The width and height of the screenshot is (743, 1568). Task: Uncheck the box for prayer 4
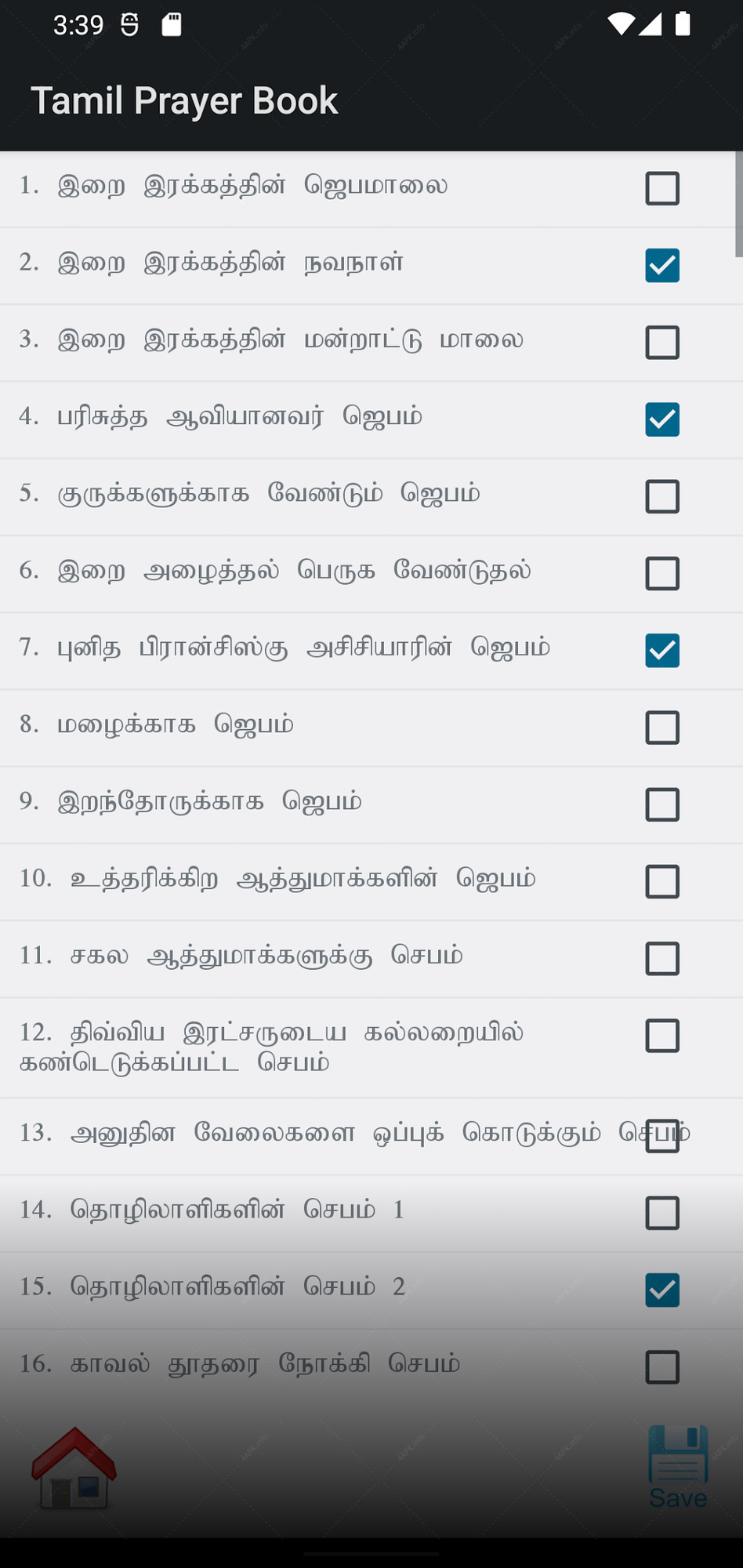point(662,419)
